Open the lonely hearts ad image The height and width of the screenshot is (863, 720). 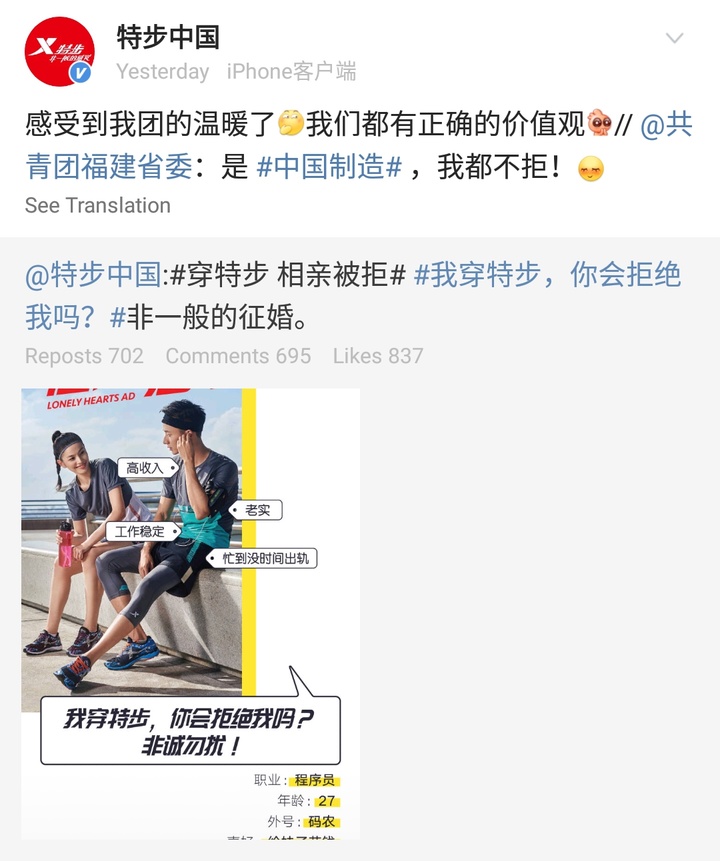click(190, 612)
